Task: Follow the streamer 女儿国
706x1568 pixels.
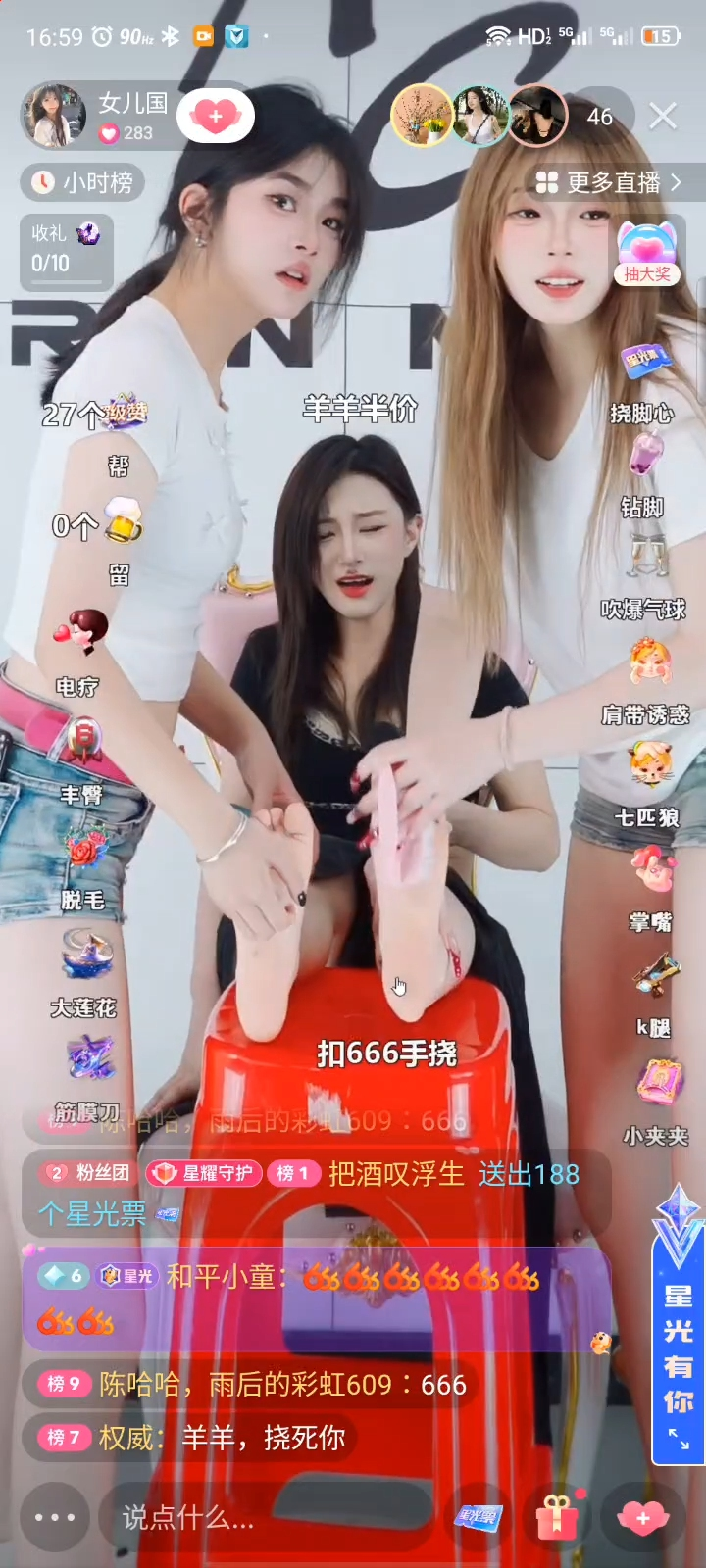Action: tap(216, 117)
